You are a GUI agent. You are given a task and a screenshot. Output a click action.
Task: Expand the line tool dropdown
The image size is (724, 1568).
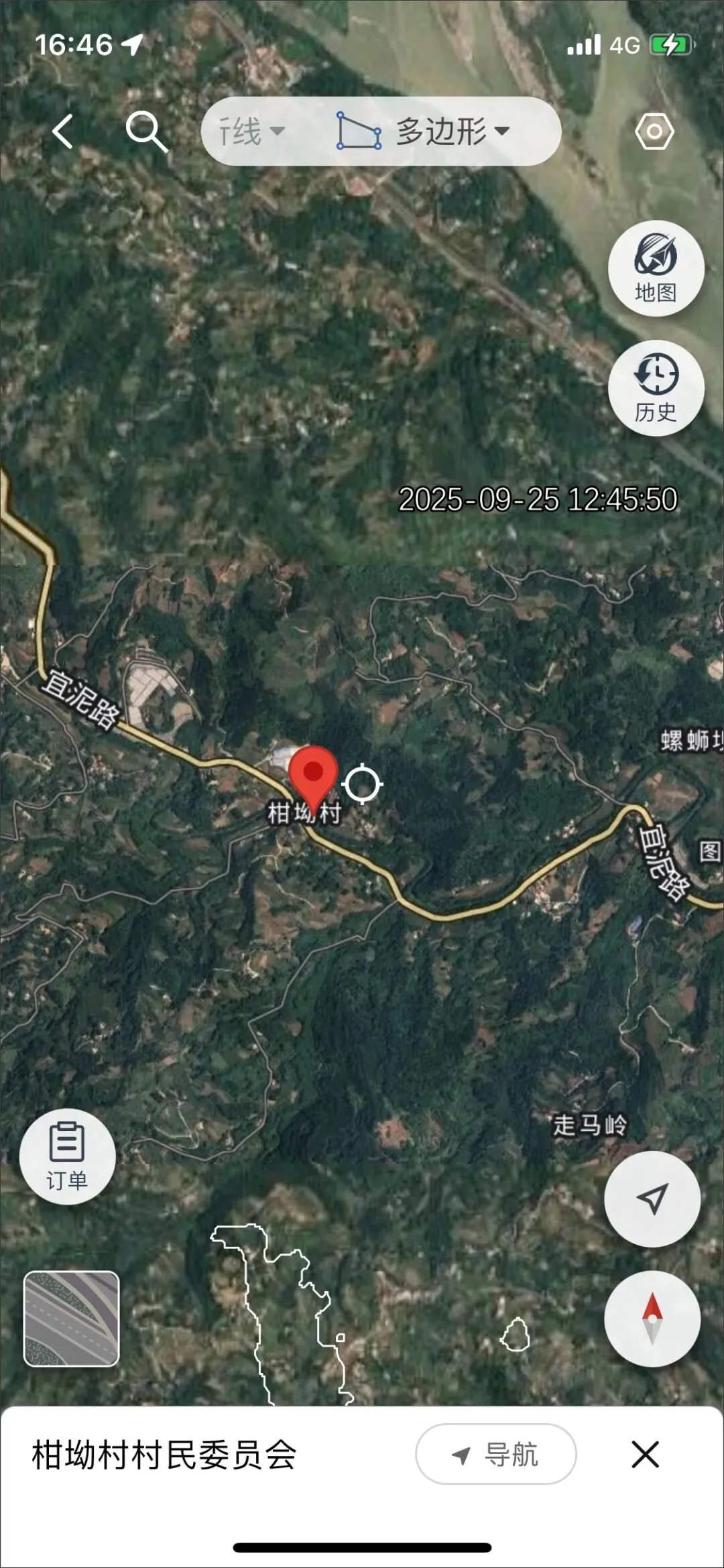(x=252, y=131)
